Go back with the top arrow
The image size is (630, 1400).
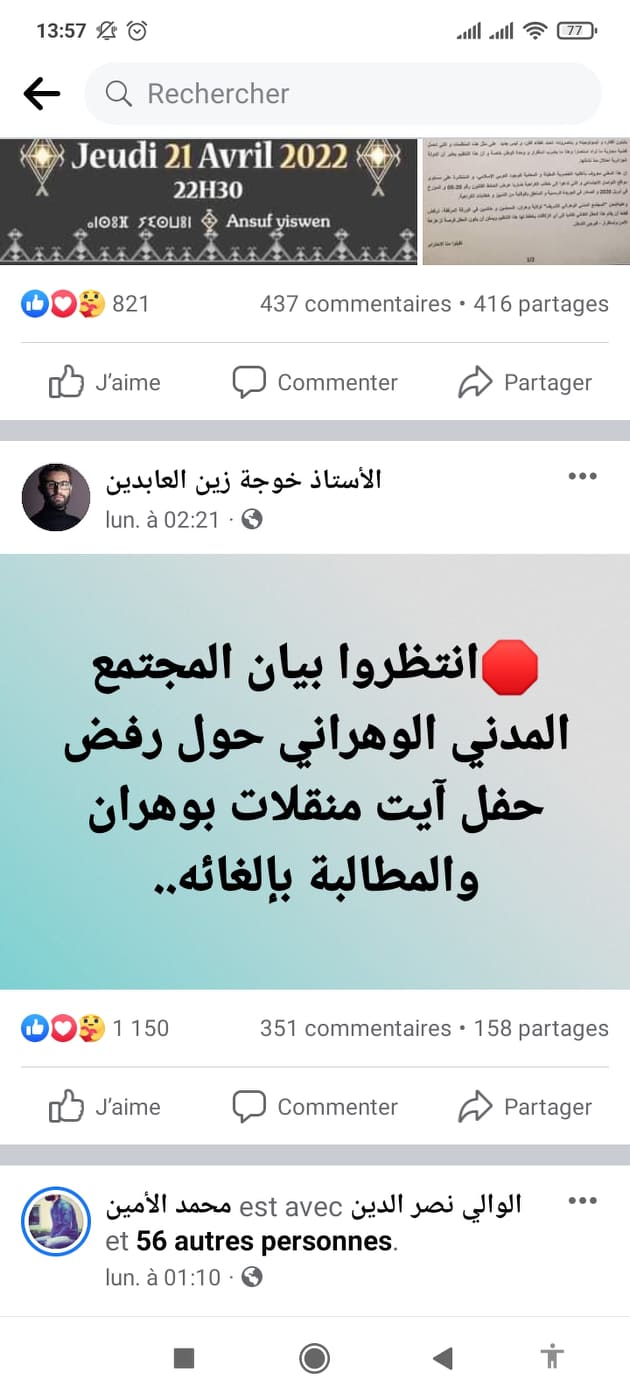41,94
